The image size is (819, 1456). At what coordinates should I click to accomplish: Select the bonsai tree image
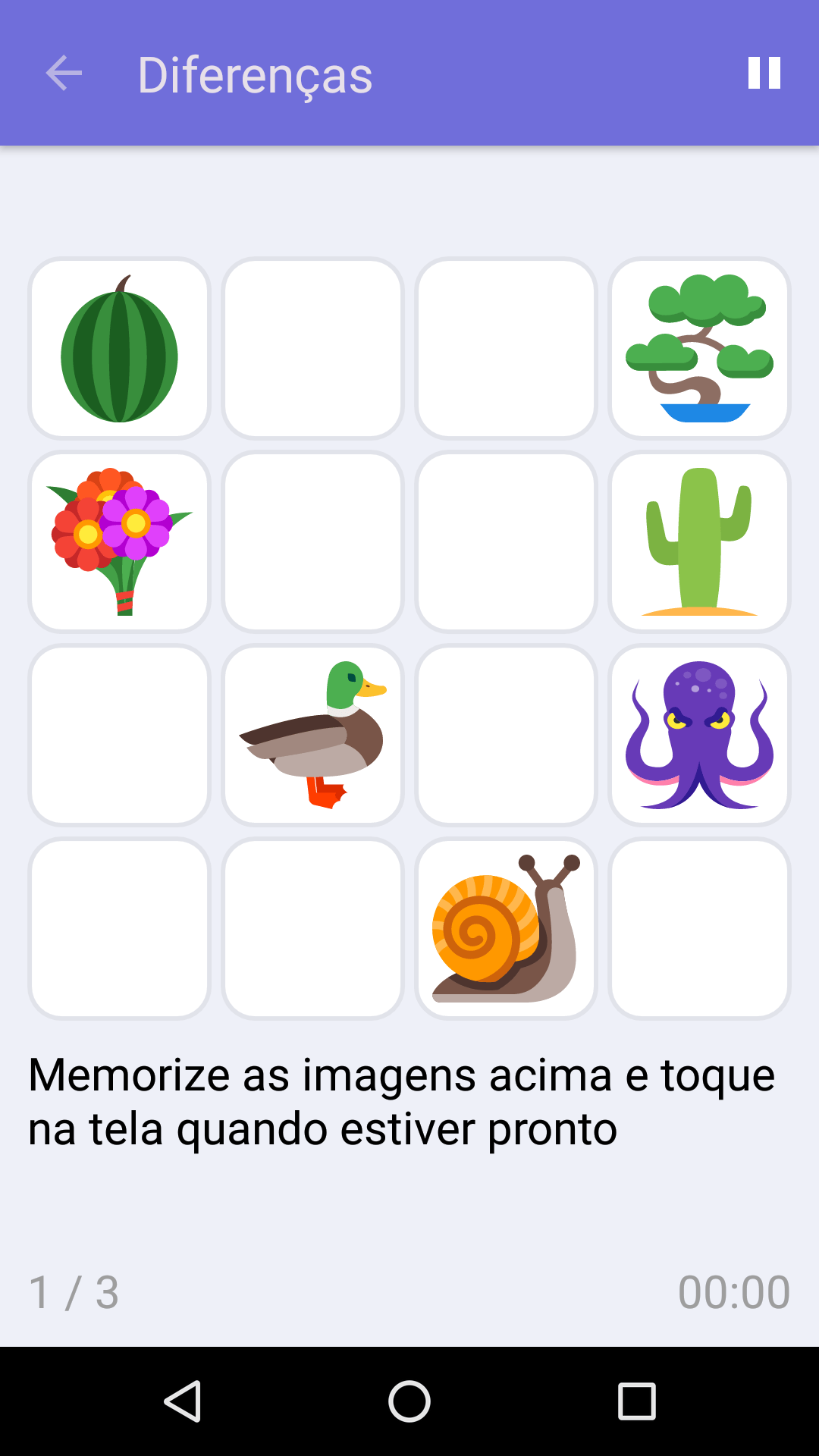(699, 348)
